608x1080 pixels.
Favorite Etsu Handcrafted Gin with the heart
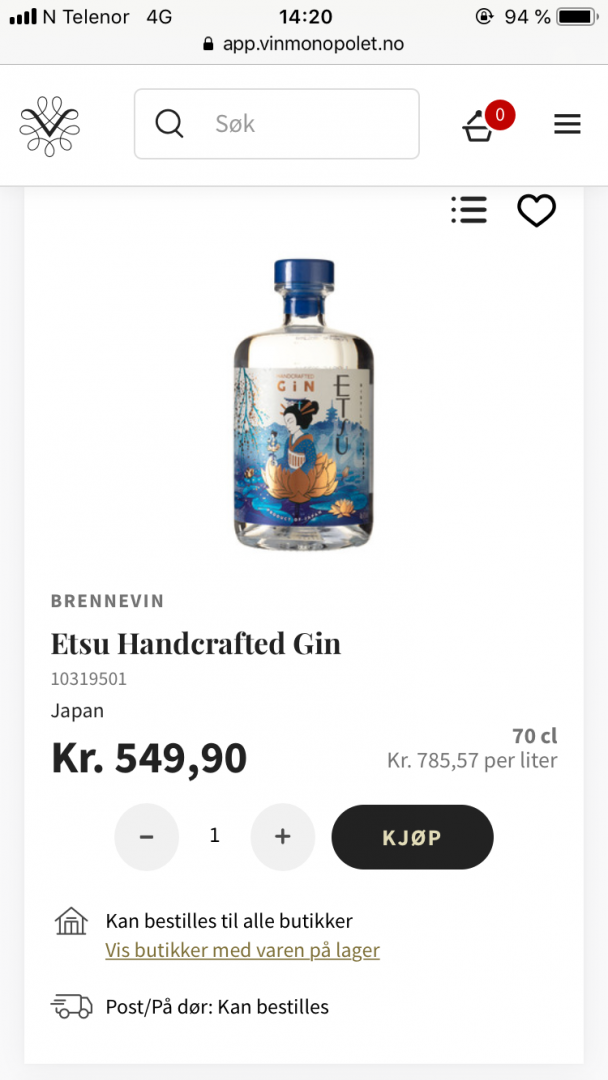536,210
